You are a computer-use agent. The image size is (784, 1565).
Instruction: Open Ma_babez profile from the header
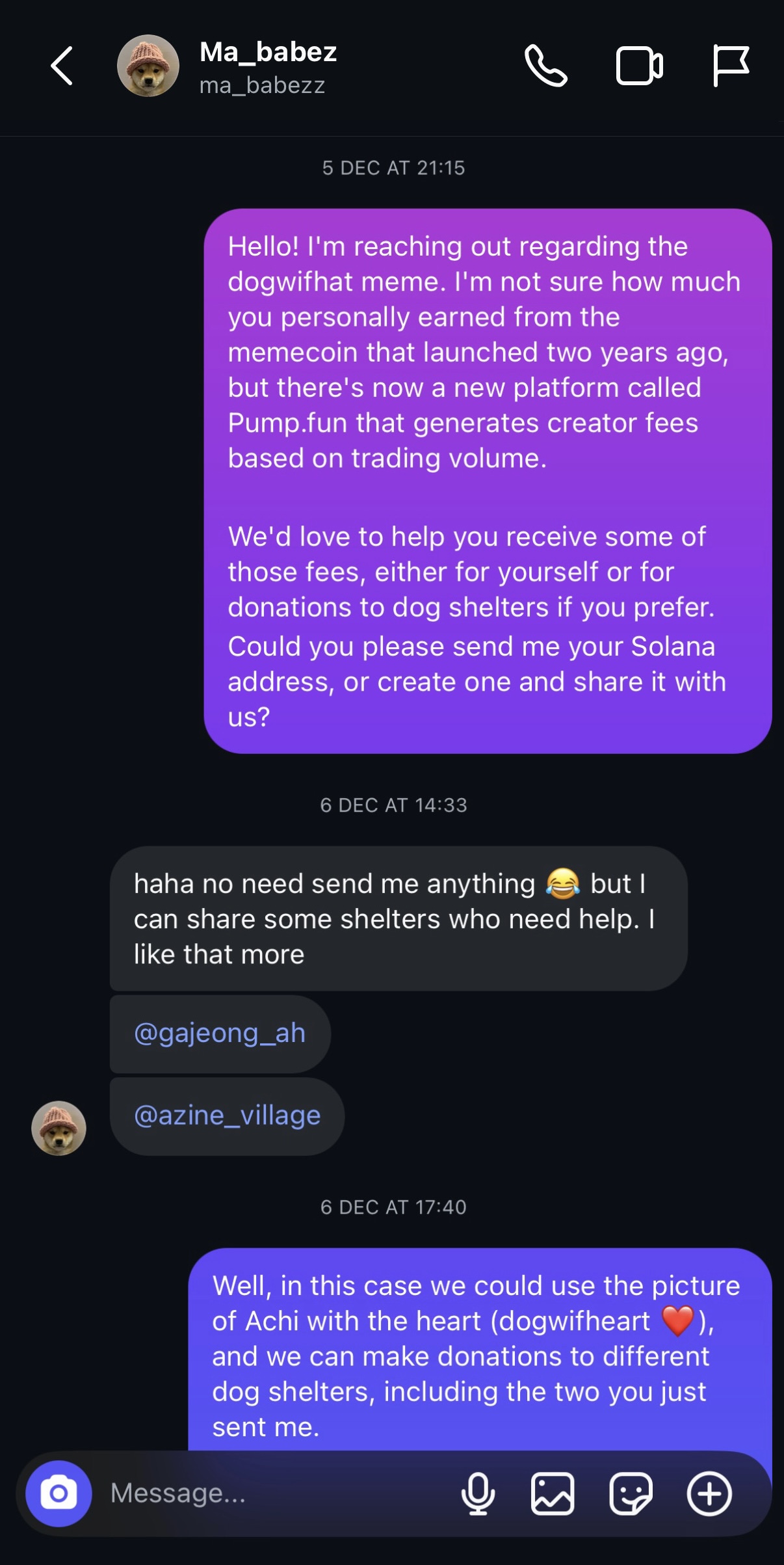[267, 66]
